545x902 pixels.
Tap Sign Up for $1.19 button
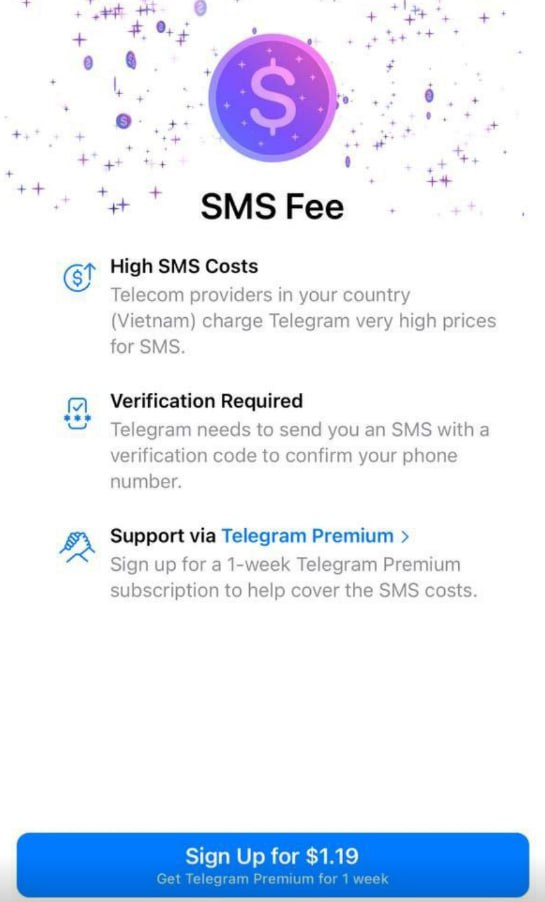272,865
